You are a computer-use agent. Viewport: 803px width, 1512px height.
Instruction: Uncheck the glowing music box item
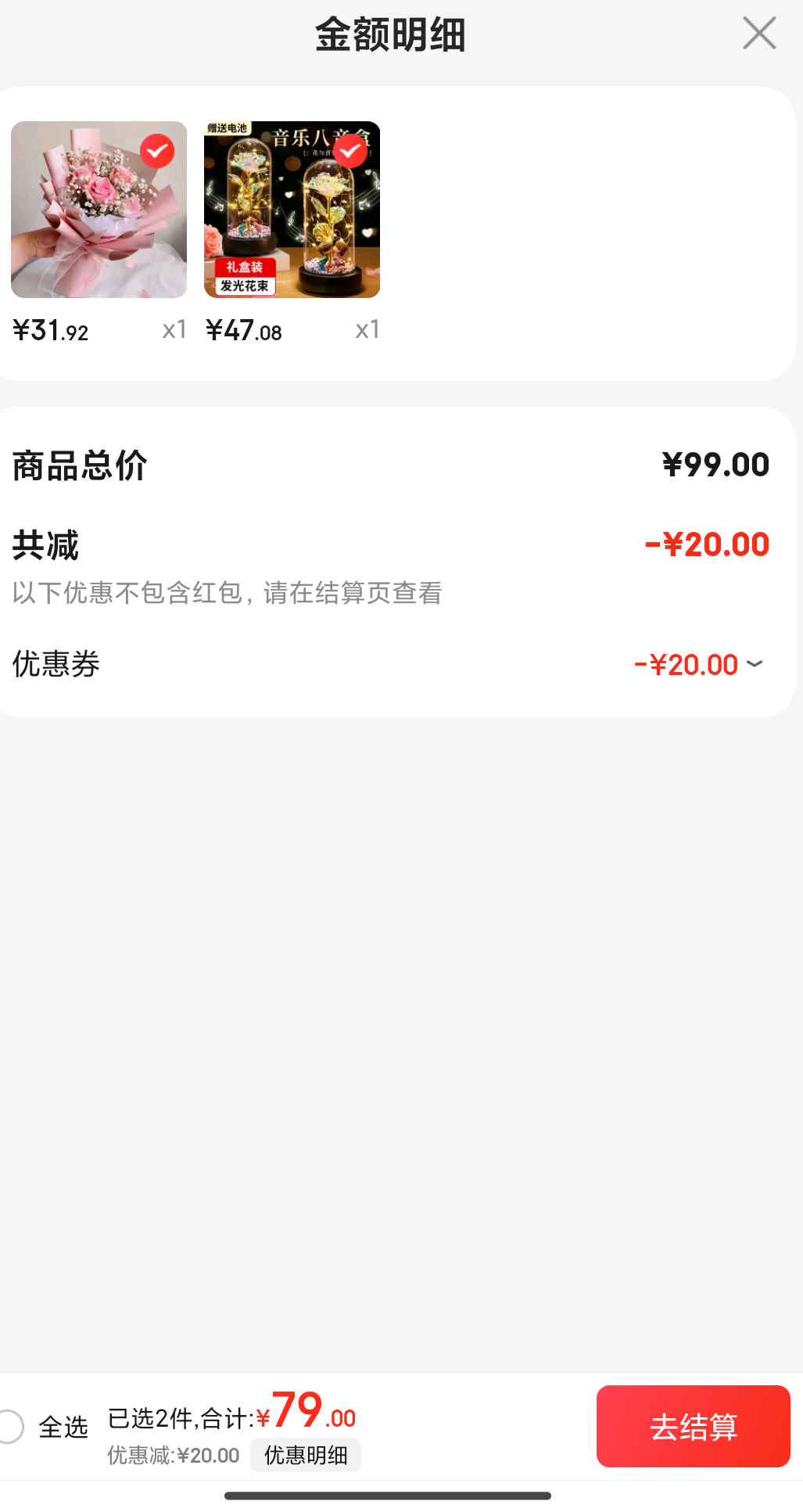[x=350, y=151]
